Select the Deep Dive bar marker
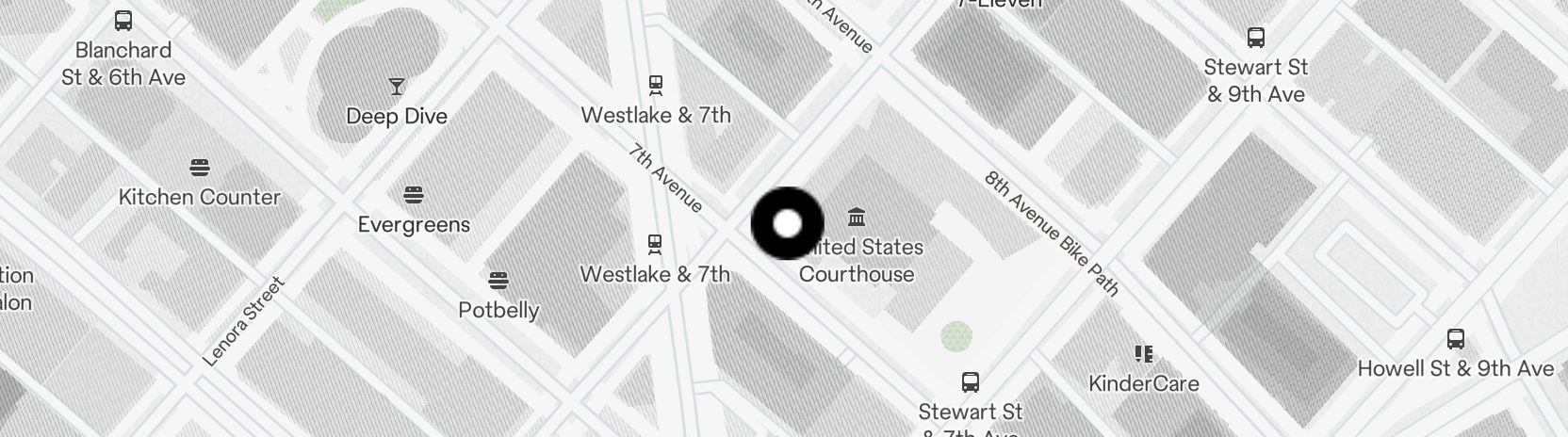This screenshot has width=1568, height=437. pos(397,88)
